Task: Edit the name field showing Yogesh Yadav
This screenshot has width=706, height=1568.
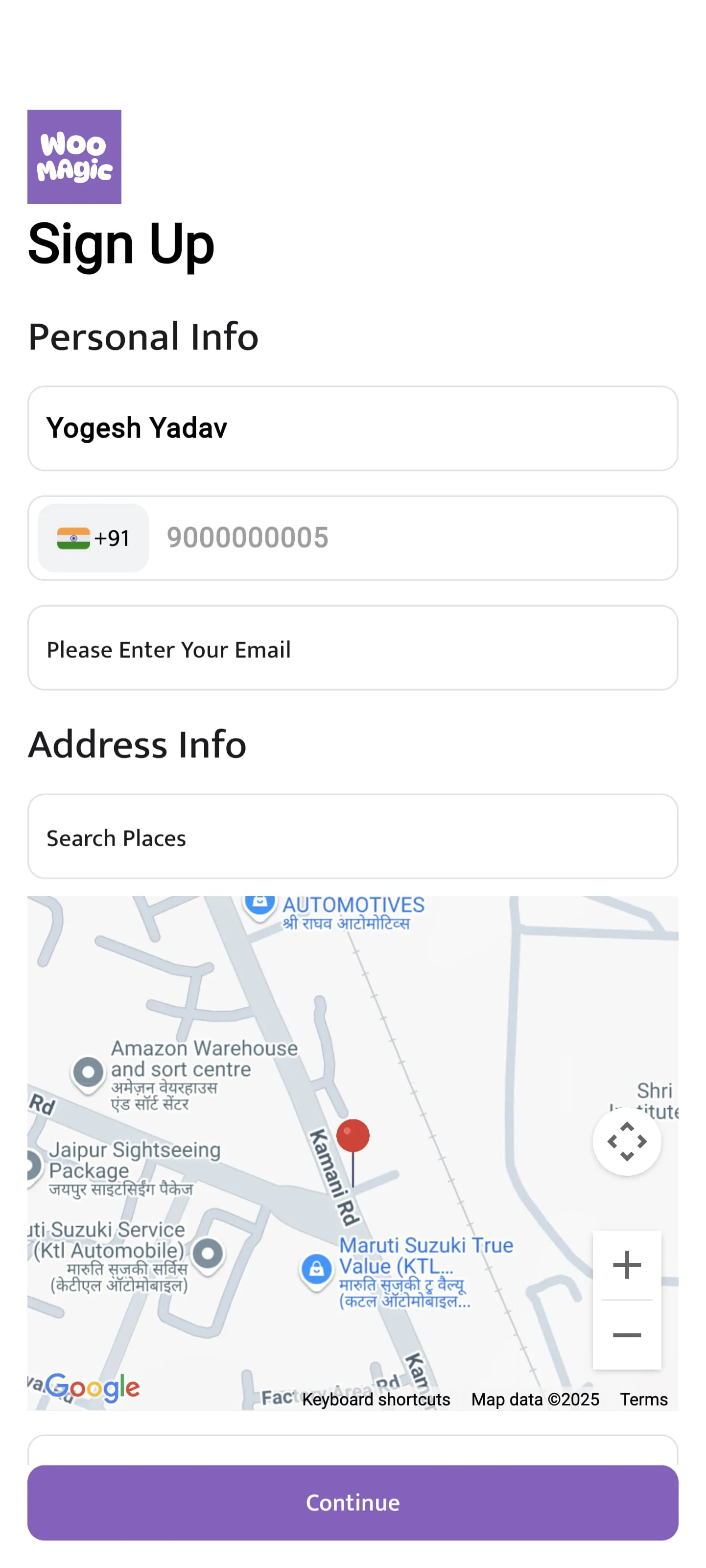Action: click(353, 428)
